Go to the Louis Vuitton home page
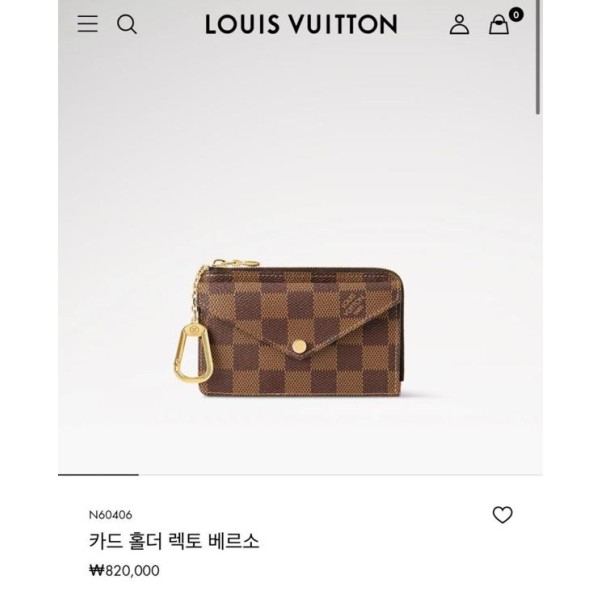Image resolution: width=600 pixels, height=600 pixels. pyautogui.click(x=301, y=25)
